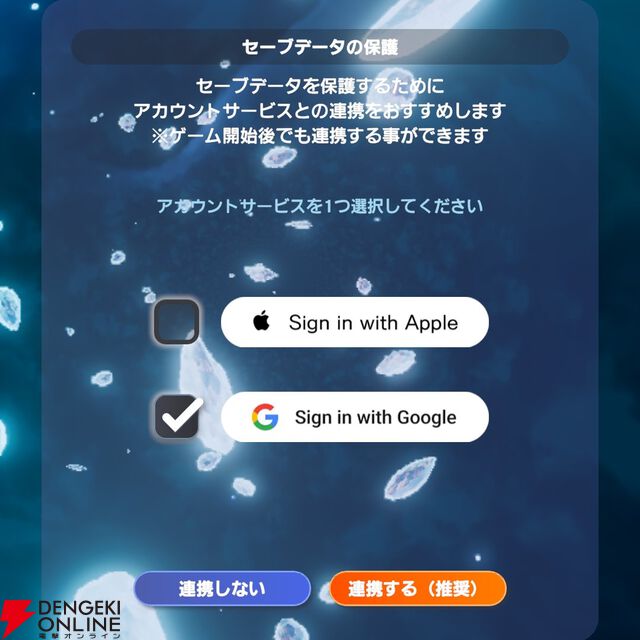The width and height of the screenshot is (640, 640).
Task: Check the box next to Sign in with Apple
Action: (176, 322)
